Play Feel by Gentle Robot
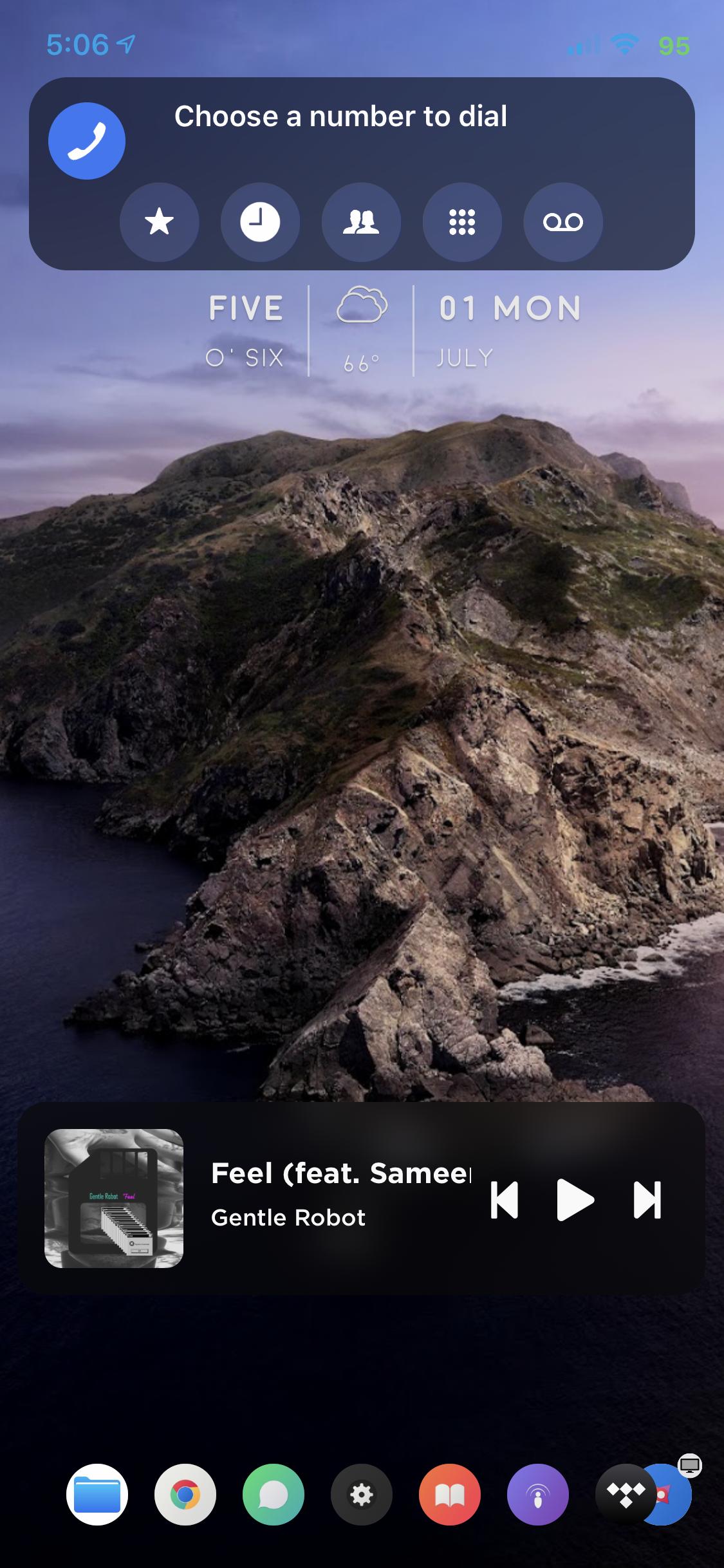 [575, 1200]
